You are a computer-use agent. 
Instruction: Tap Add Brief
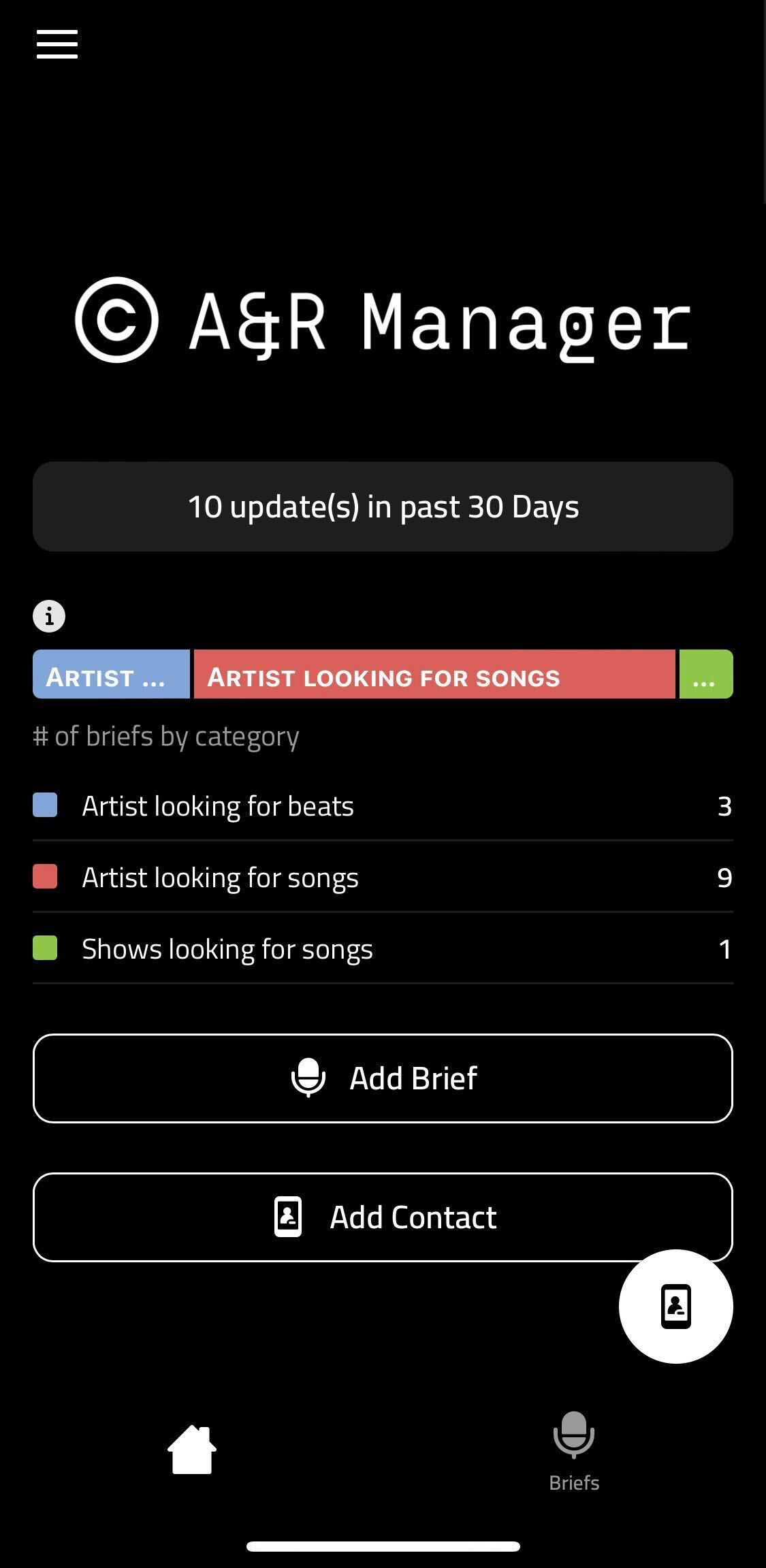pyautogui.click(x=383, y=1078)
